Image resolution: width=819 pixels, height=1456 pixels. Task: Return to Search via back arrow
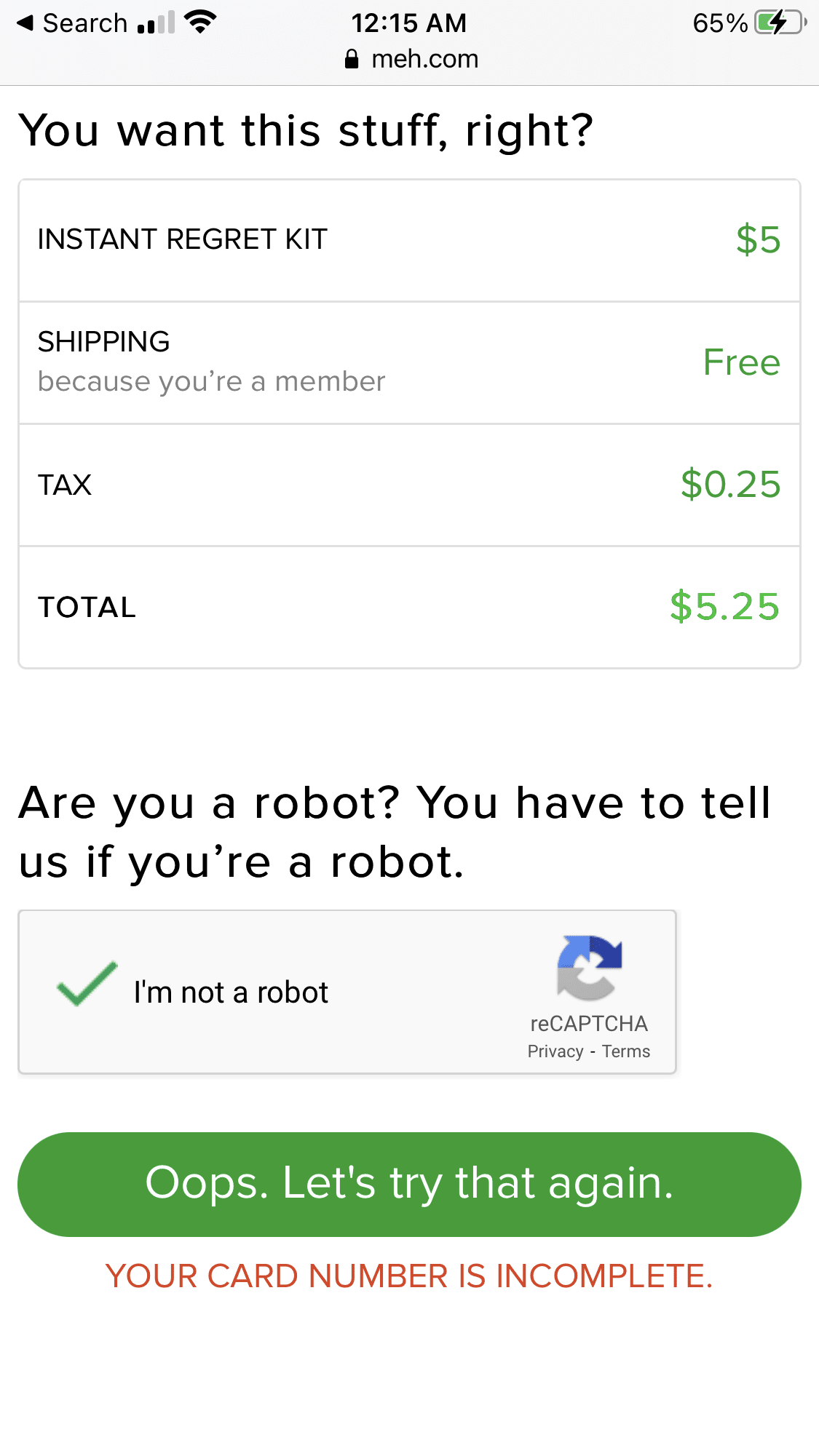71,23
